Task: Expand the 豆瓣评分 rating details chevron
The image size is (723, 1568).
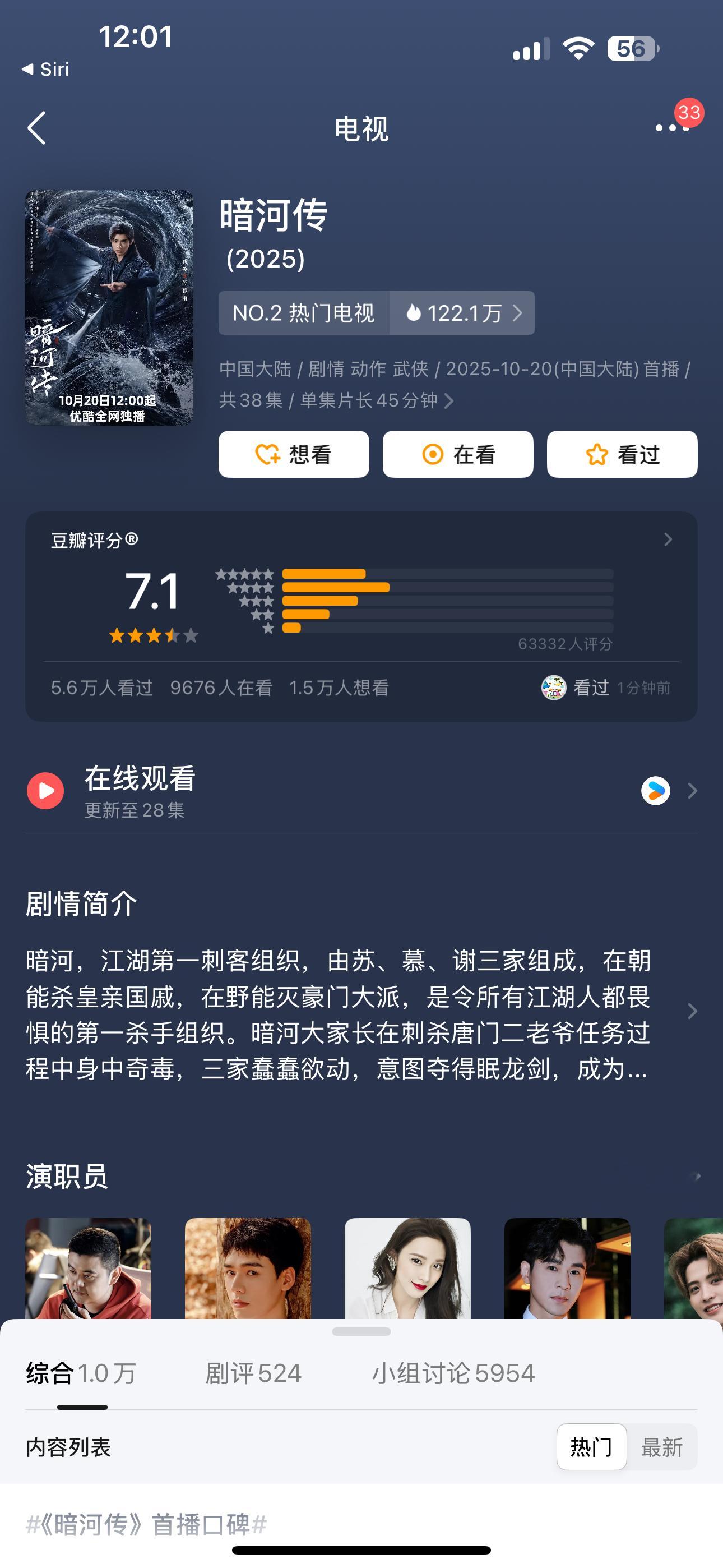Action: 667,541
